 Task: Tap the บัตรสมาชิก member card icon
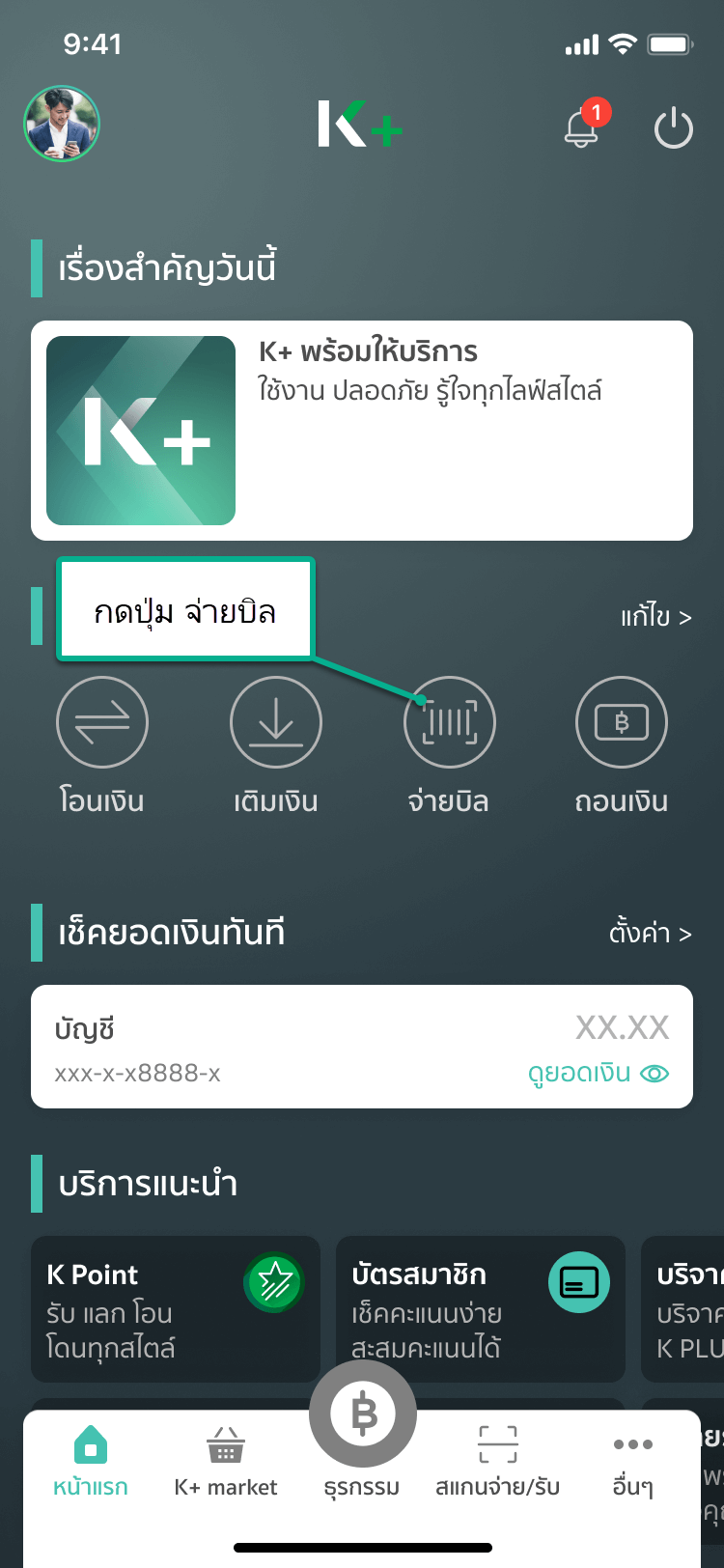[x=579, y=1282]
